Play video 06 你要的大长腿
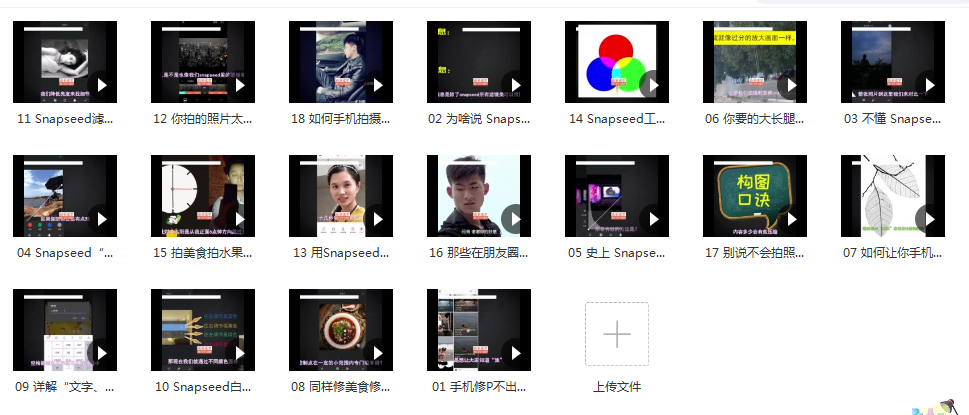This screenshot has height=415, width=969. tap(790, 85)
